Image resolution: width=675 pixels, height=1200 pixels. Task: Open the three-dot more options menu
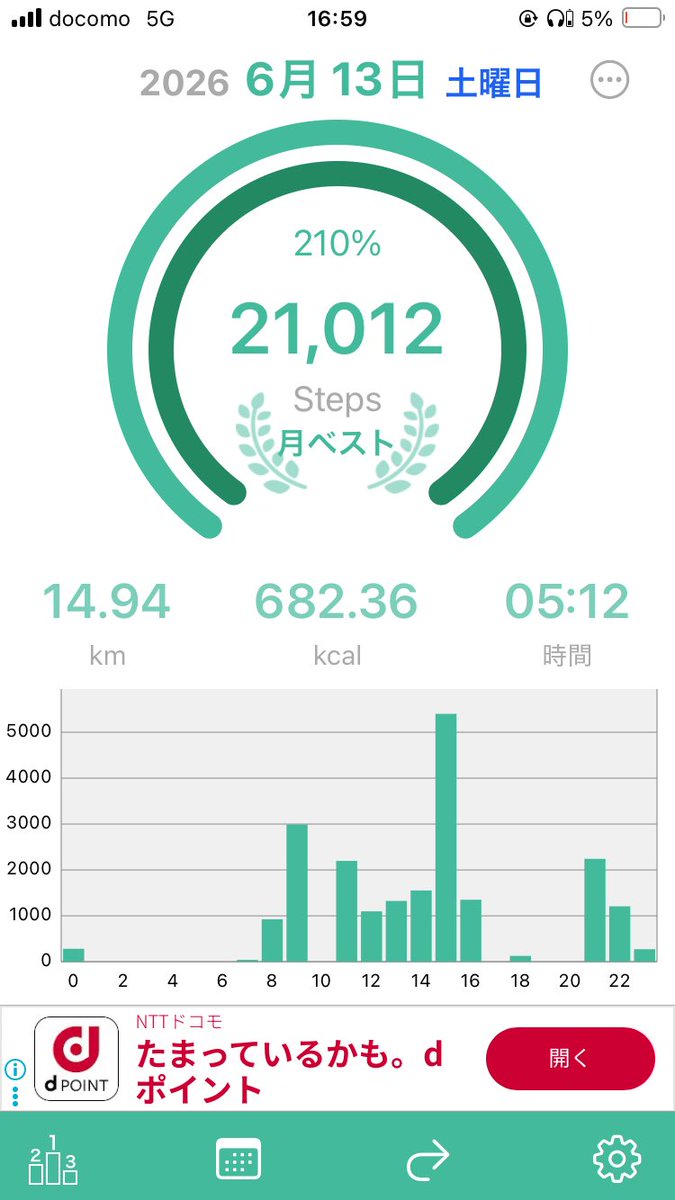pyautogui.click(x=610, y=81)
